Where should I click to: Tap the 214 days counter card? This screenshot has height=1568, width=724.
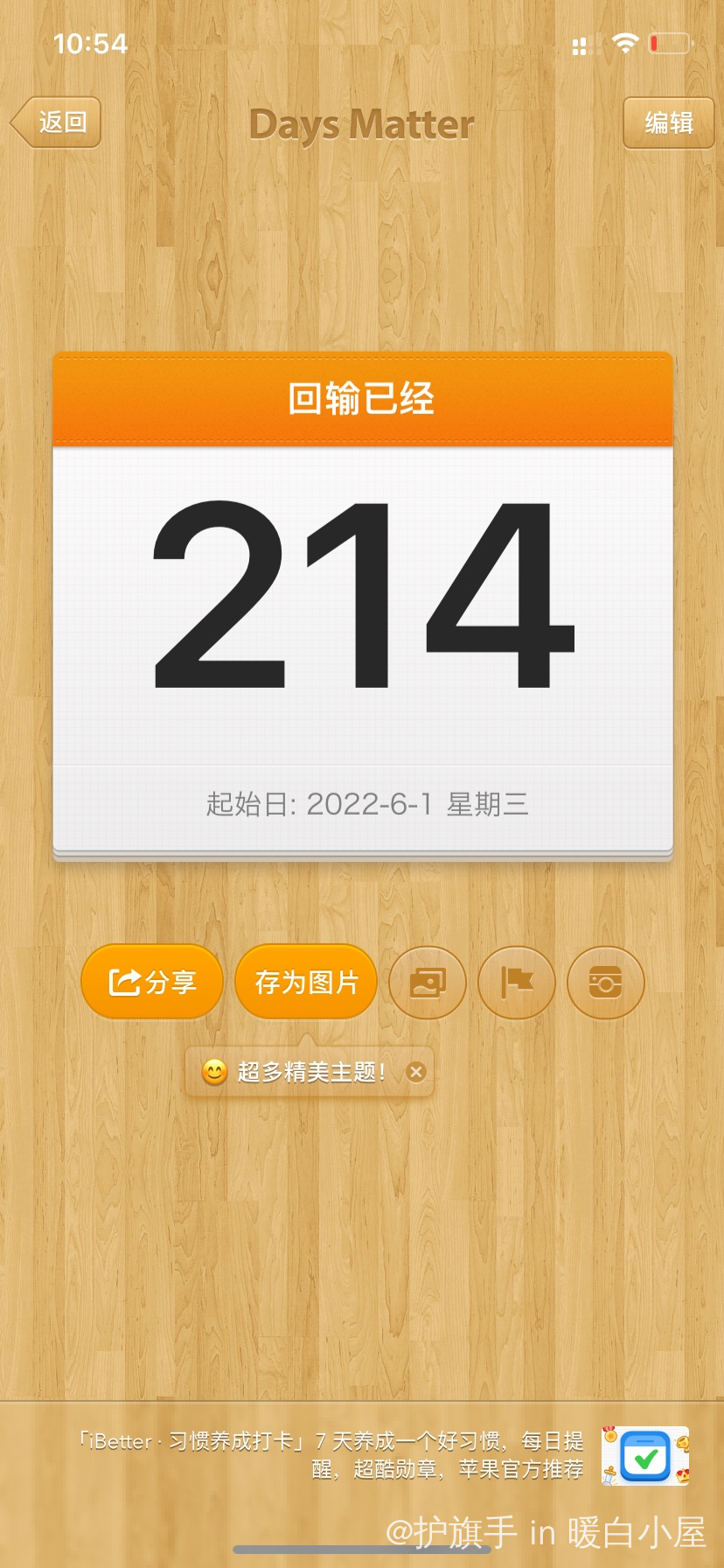[x=362, y=604]
